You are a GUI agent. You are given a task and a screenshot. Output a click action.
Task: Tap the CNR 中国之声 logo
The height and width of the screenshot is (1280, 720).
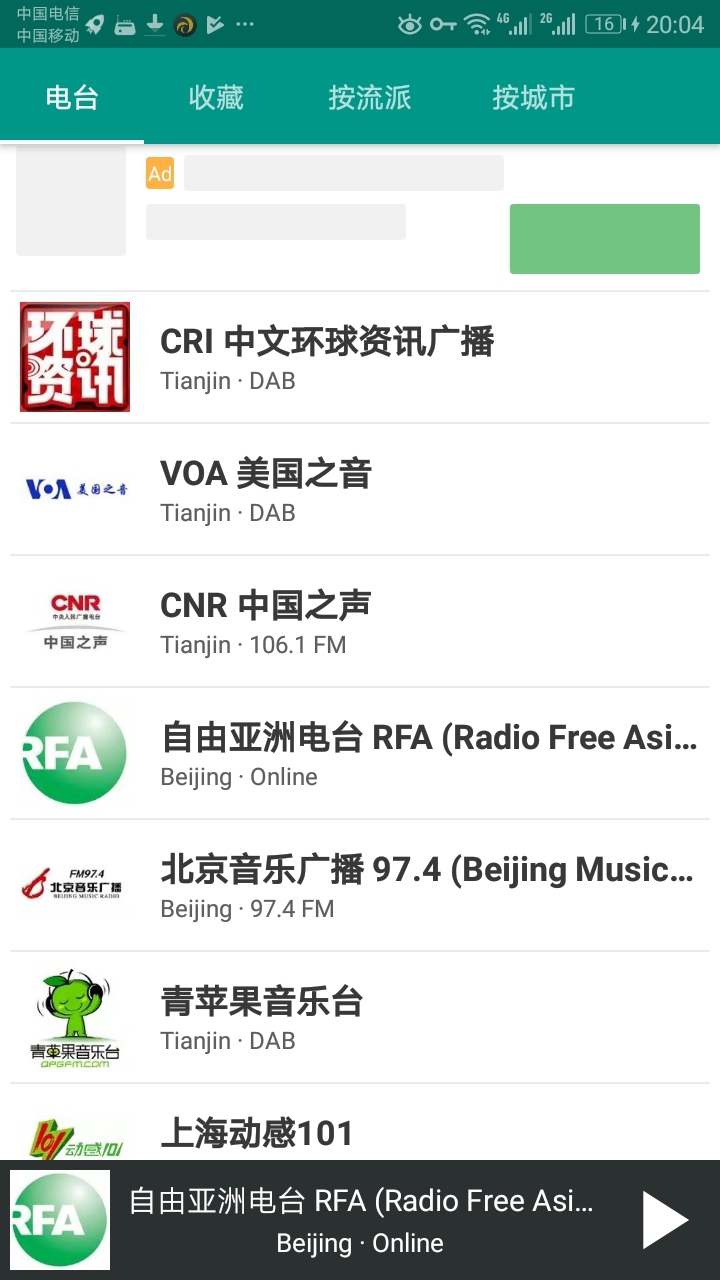click(x=72, y=620)
